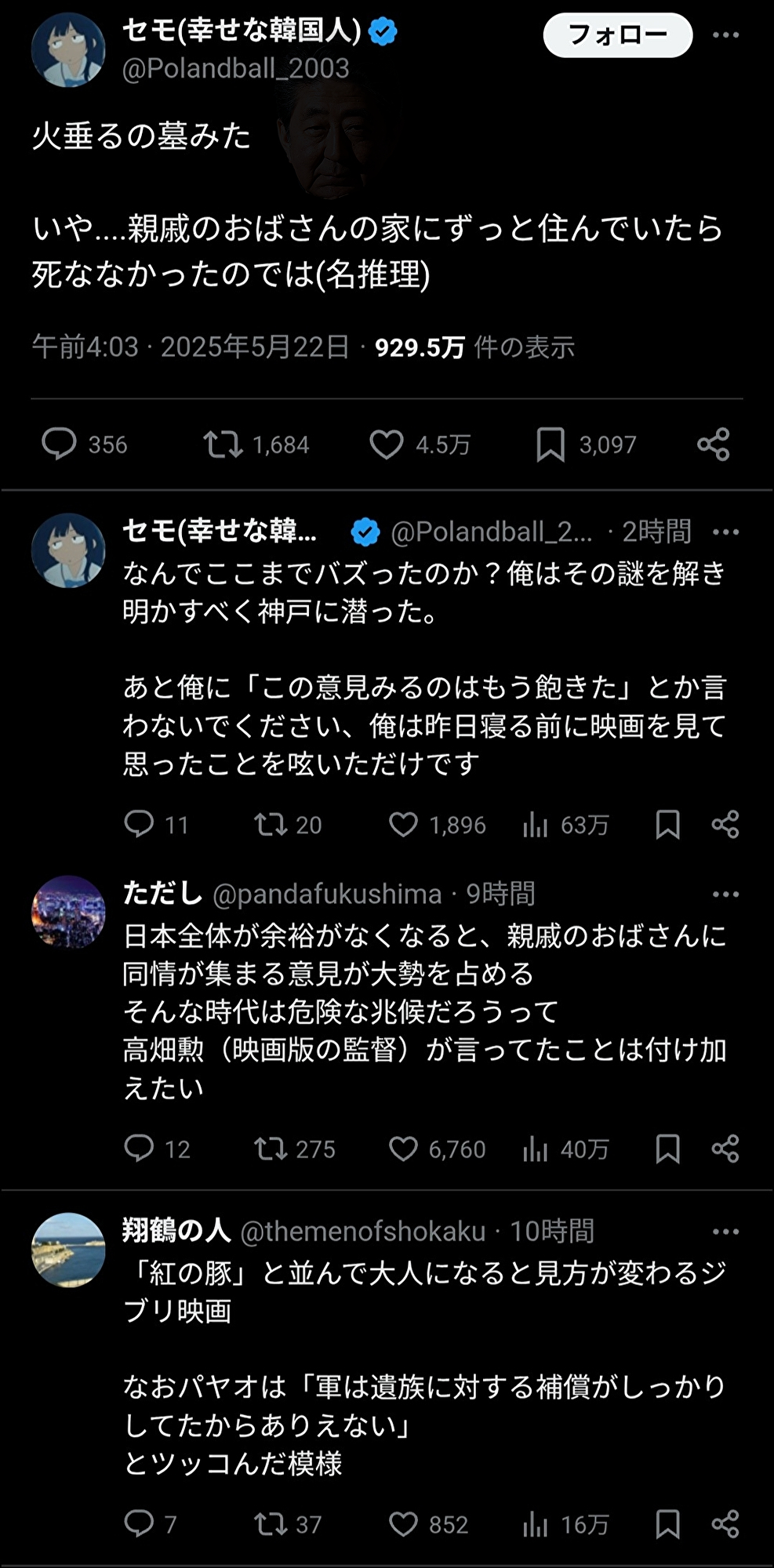Like the main post with 4.5万 likes
Screen dimensions: 774x1568
point(387,445)
